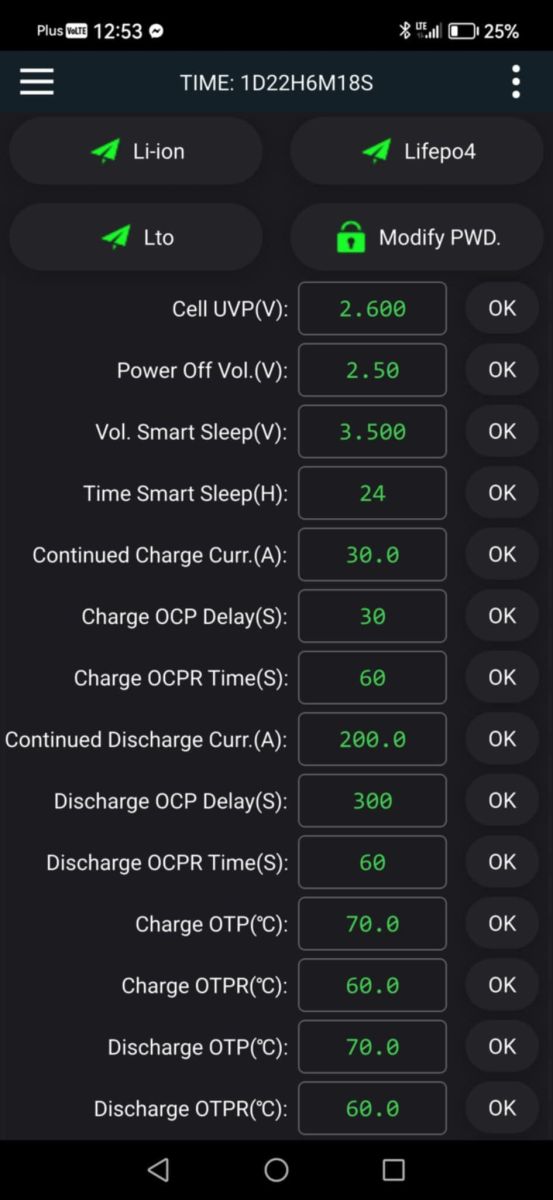Viewport: 553px width, 1200px height.
Task: Edit Power Off Vol.(V) field
Action: (x=372, y=370)
